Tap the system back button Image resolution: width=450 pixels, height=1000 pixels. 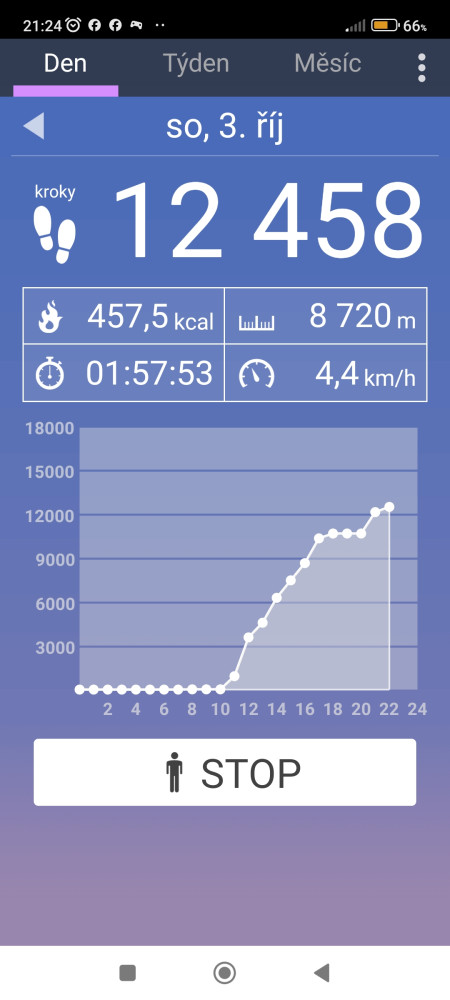coord(322,973)
